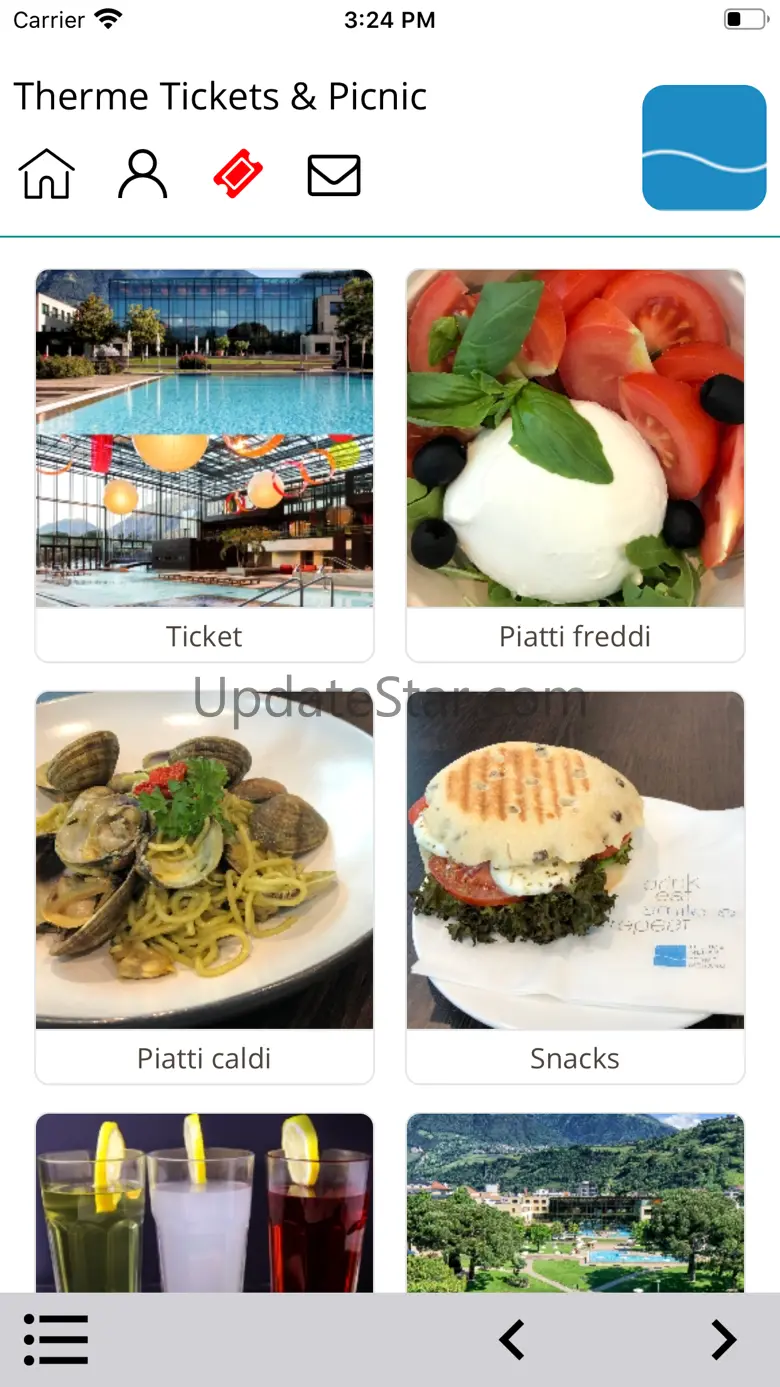The image size is (780, 1387).
Task: Open the drinks card with three glasses
Action: [x=204, y=1202]
